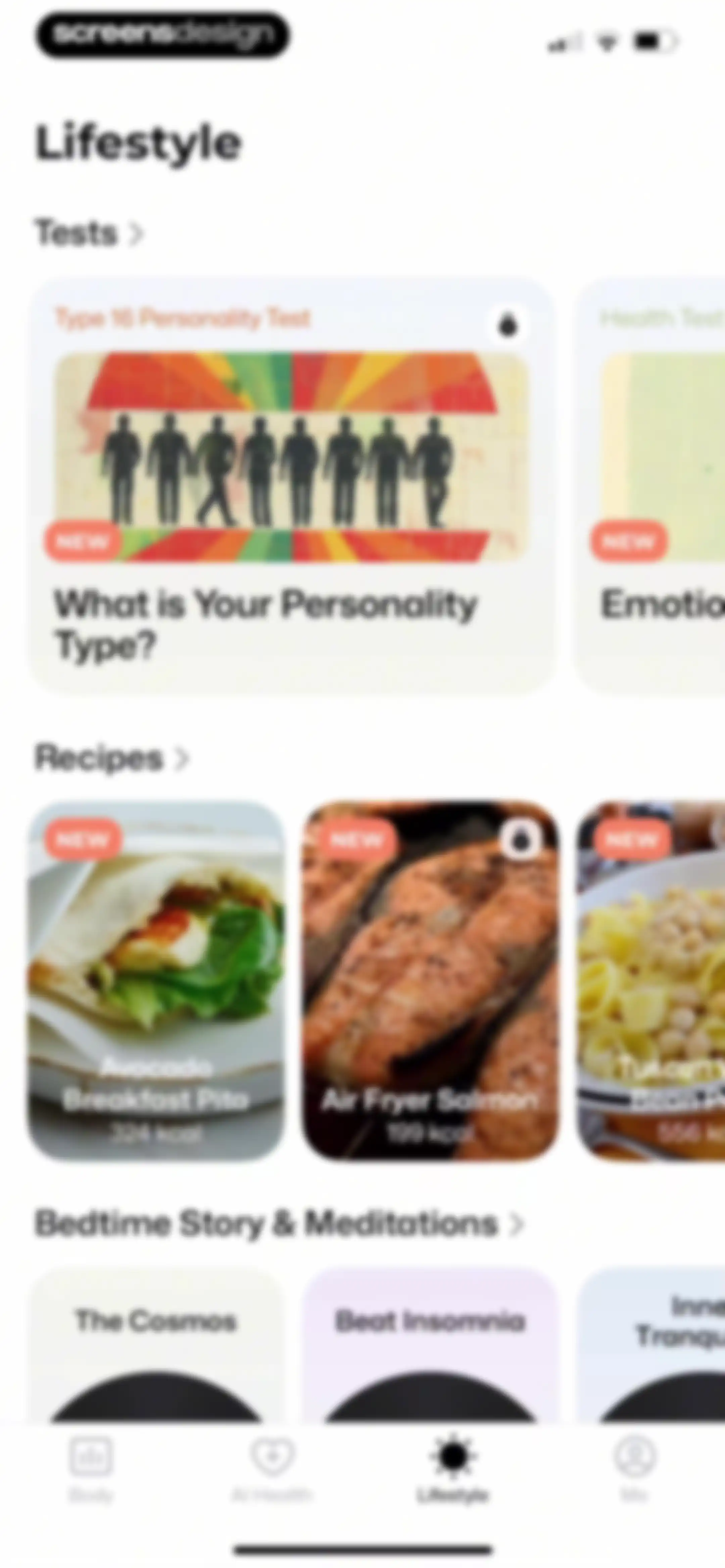Open the Air Fryer Salmon recipe
The height and width of the screenshot is (1568, 725).
click(x=430, y=981)
